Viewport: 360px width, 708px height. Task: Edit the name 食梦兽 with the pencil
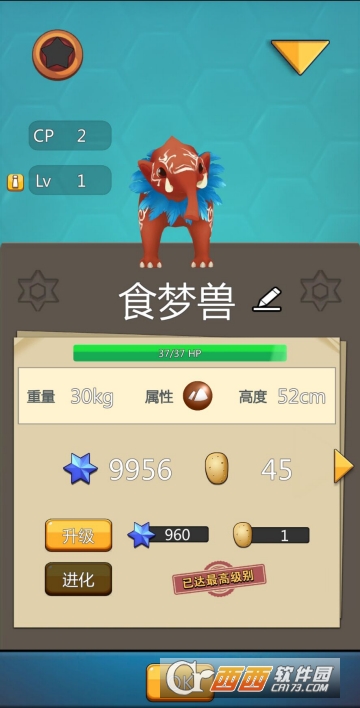(x=267, y=299)
